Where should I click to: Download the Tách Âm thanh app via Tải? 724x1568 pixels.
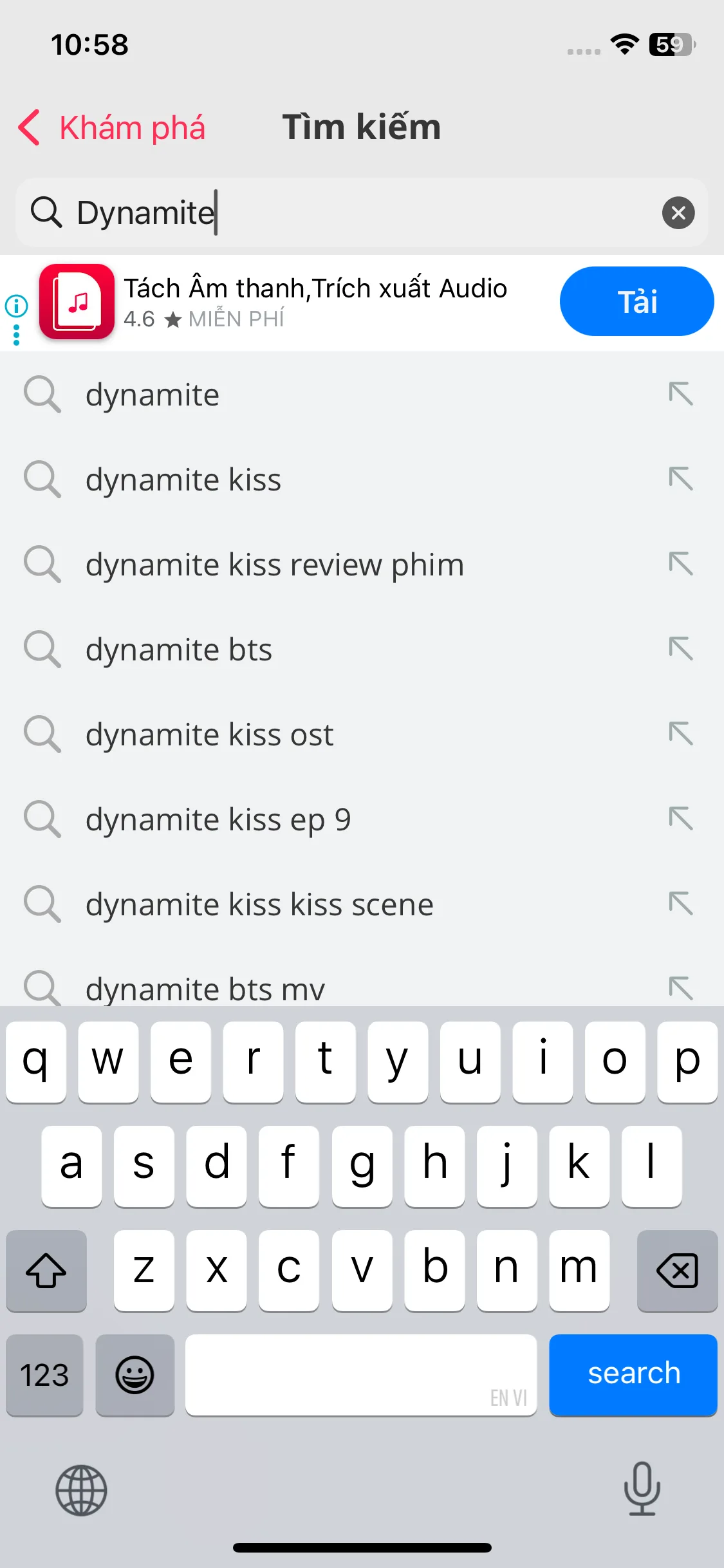[636, 301]
